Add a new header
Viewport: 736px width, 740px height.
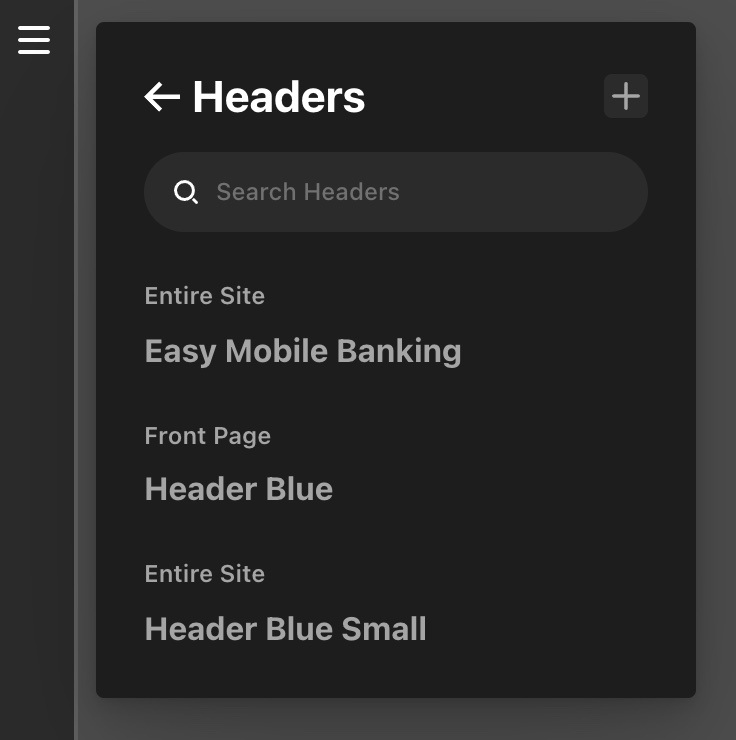pyautogui.click(x=625, y=97)
